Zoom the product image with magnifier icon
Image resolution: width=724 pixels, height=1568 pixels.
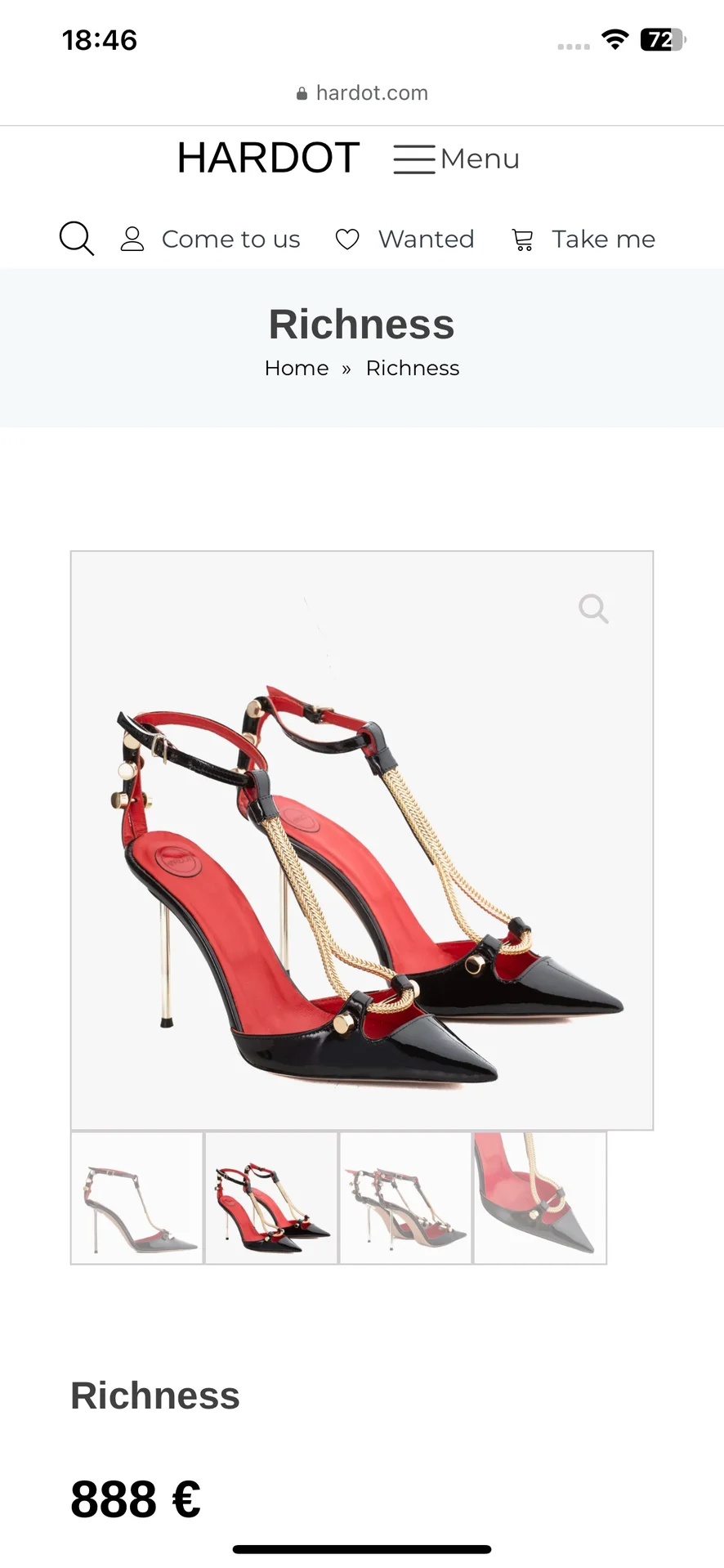[593, 608]
